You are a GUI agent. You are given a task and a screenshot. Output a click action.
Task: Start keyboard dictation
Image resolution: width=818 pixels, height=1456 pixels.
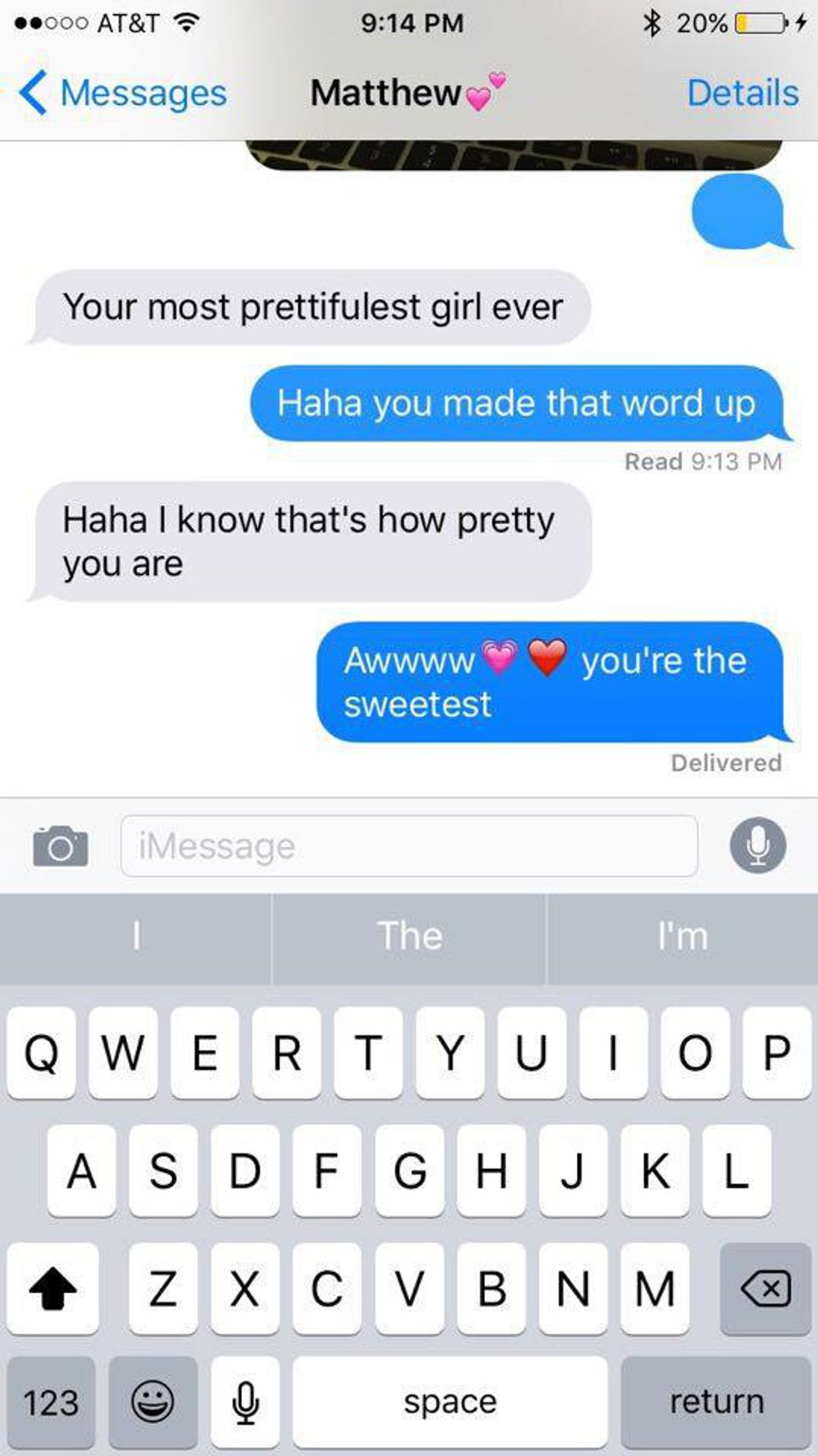[x=245, y=1400]
